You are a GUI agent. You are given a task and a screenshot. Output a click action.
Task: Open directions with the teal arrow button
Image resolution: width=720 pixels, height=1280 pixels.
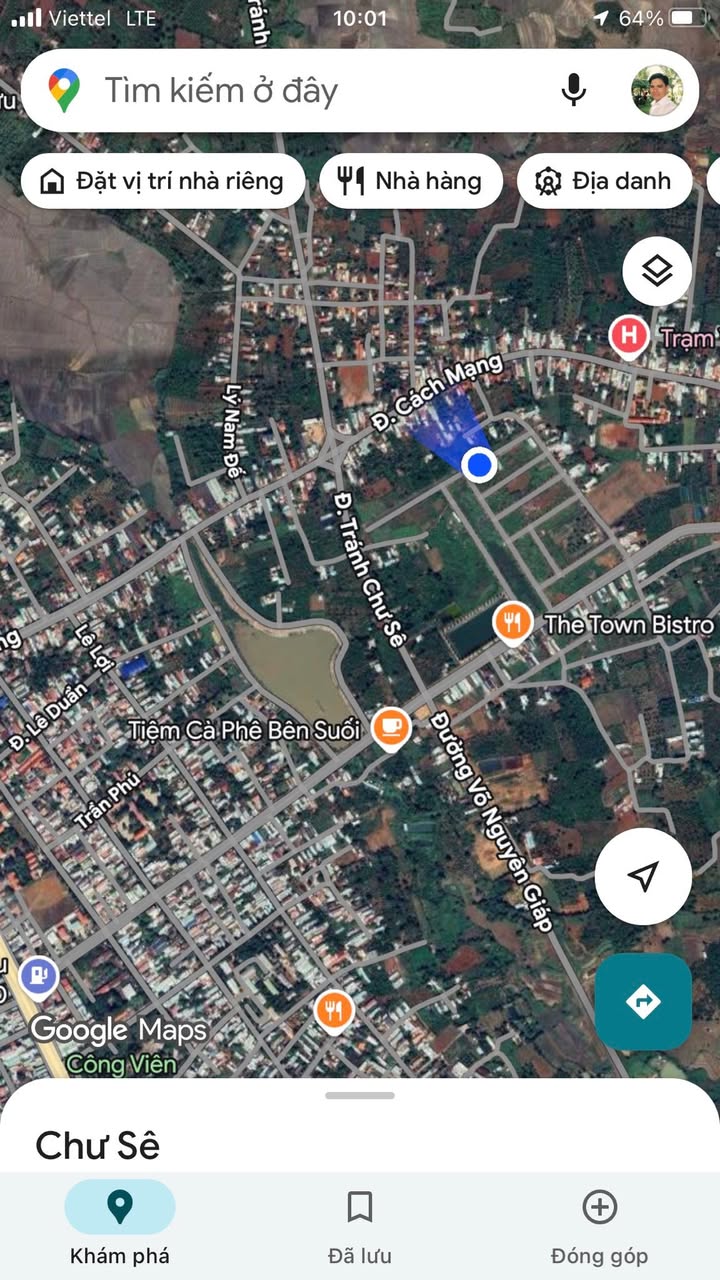coord(643,1001)
